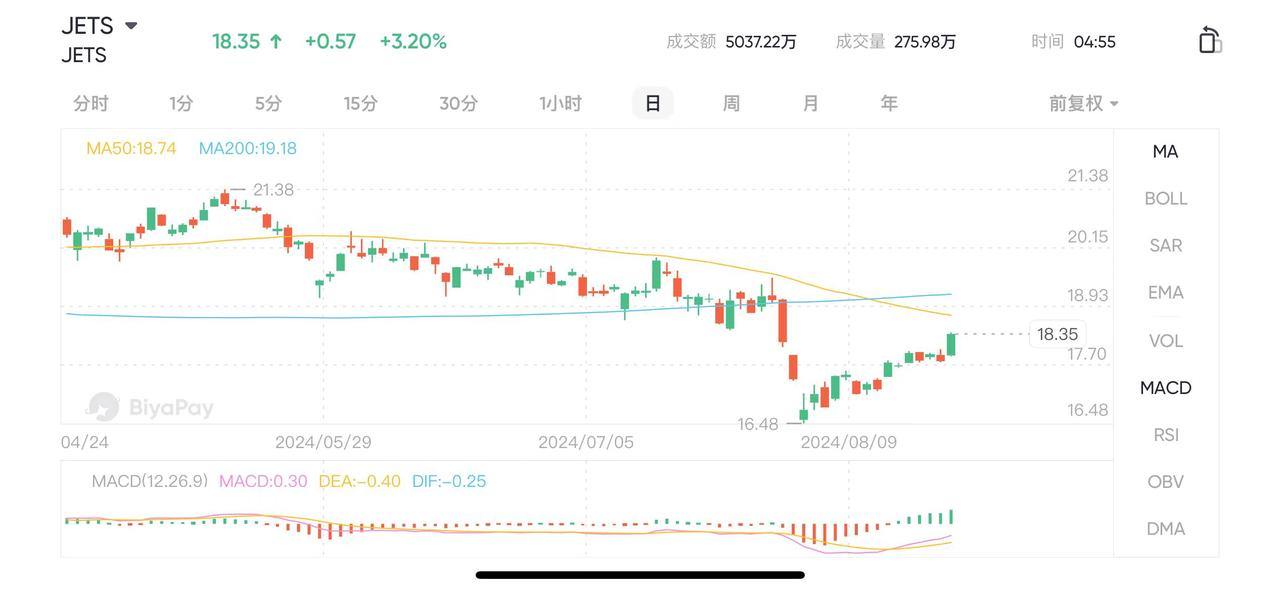
Task: Apply the SAR indicator
Action: 1165,245
